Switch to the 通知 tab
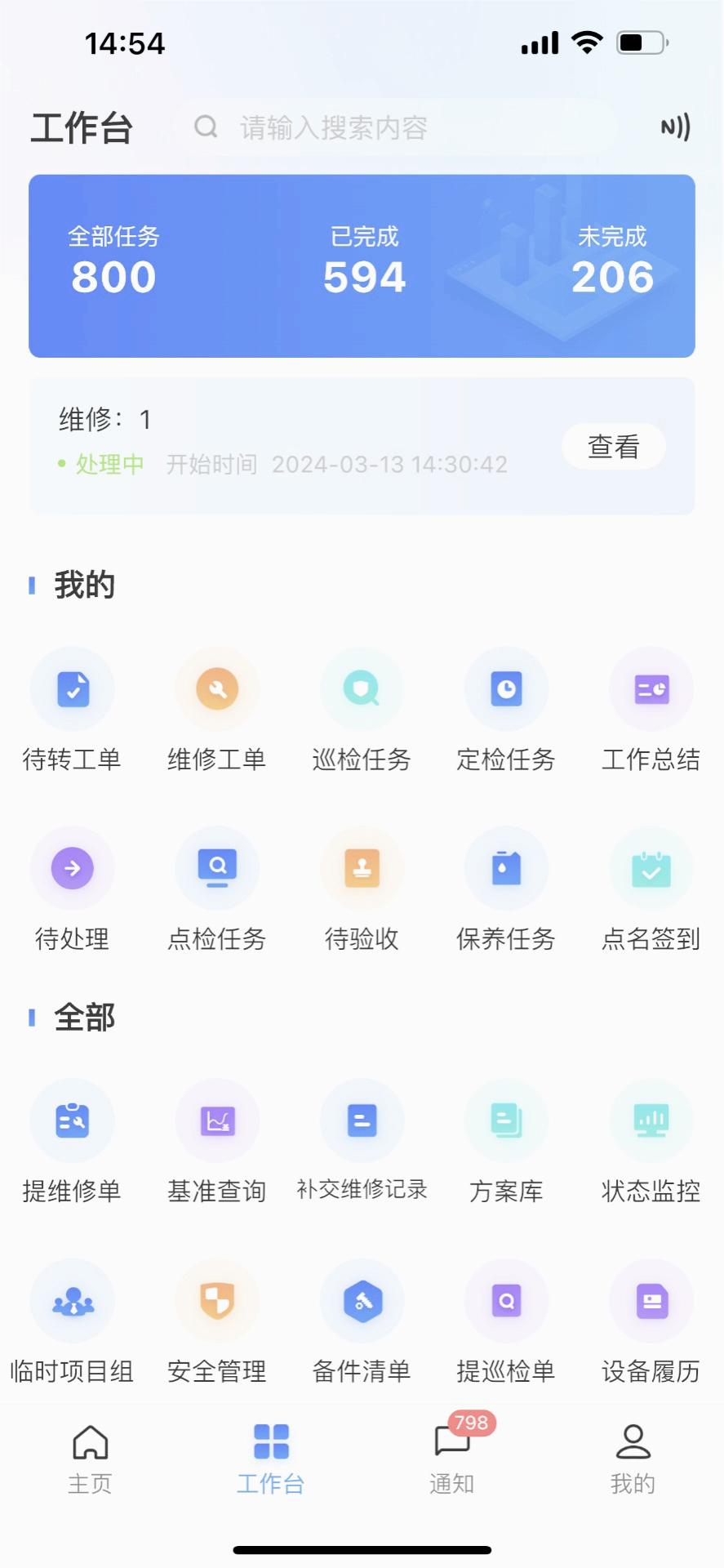Screen dimensions: 724x1568 [451, 1459]
